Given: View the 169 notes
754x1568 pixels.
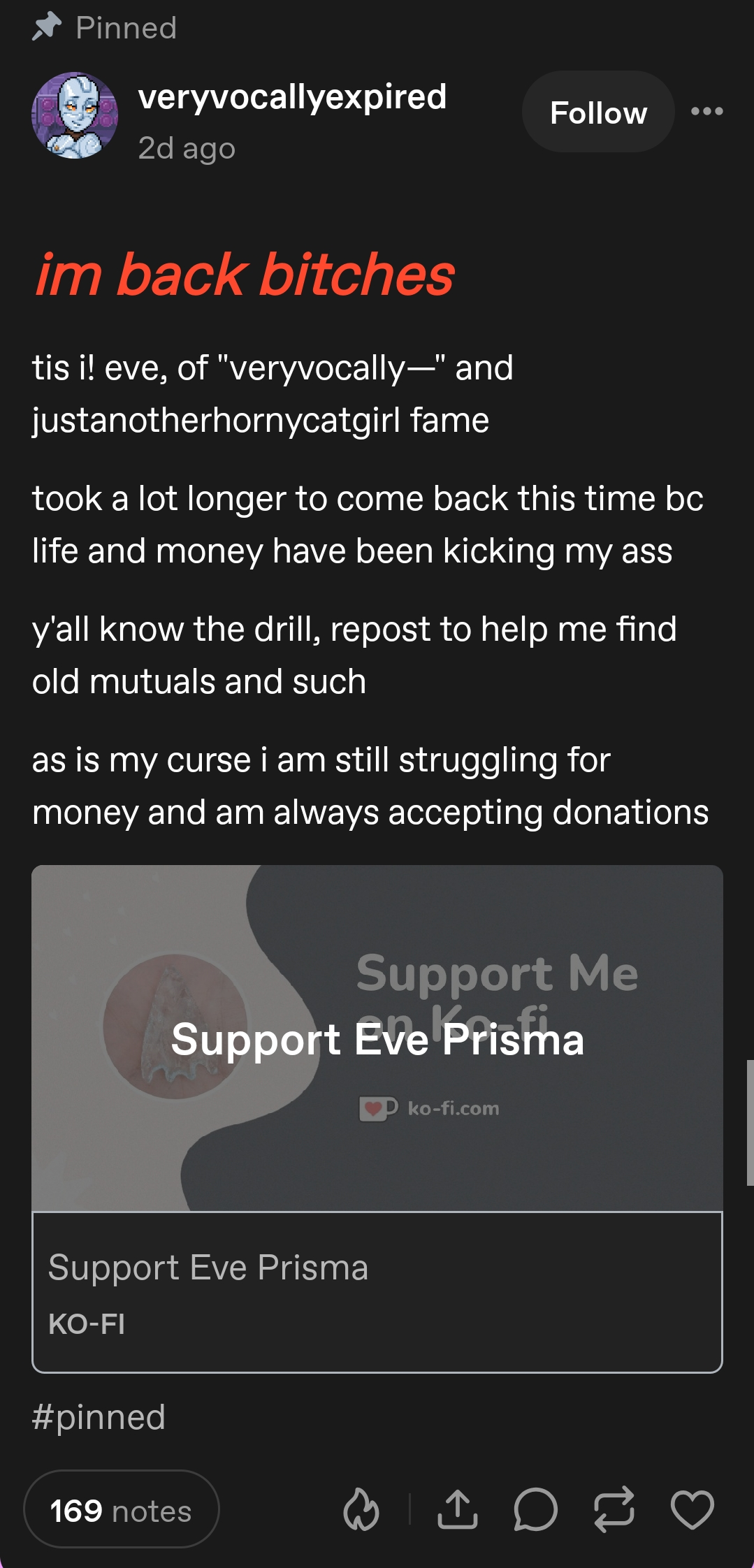Looking at the screenshot, I should [x=122, y=1511].
